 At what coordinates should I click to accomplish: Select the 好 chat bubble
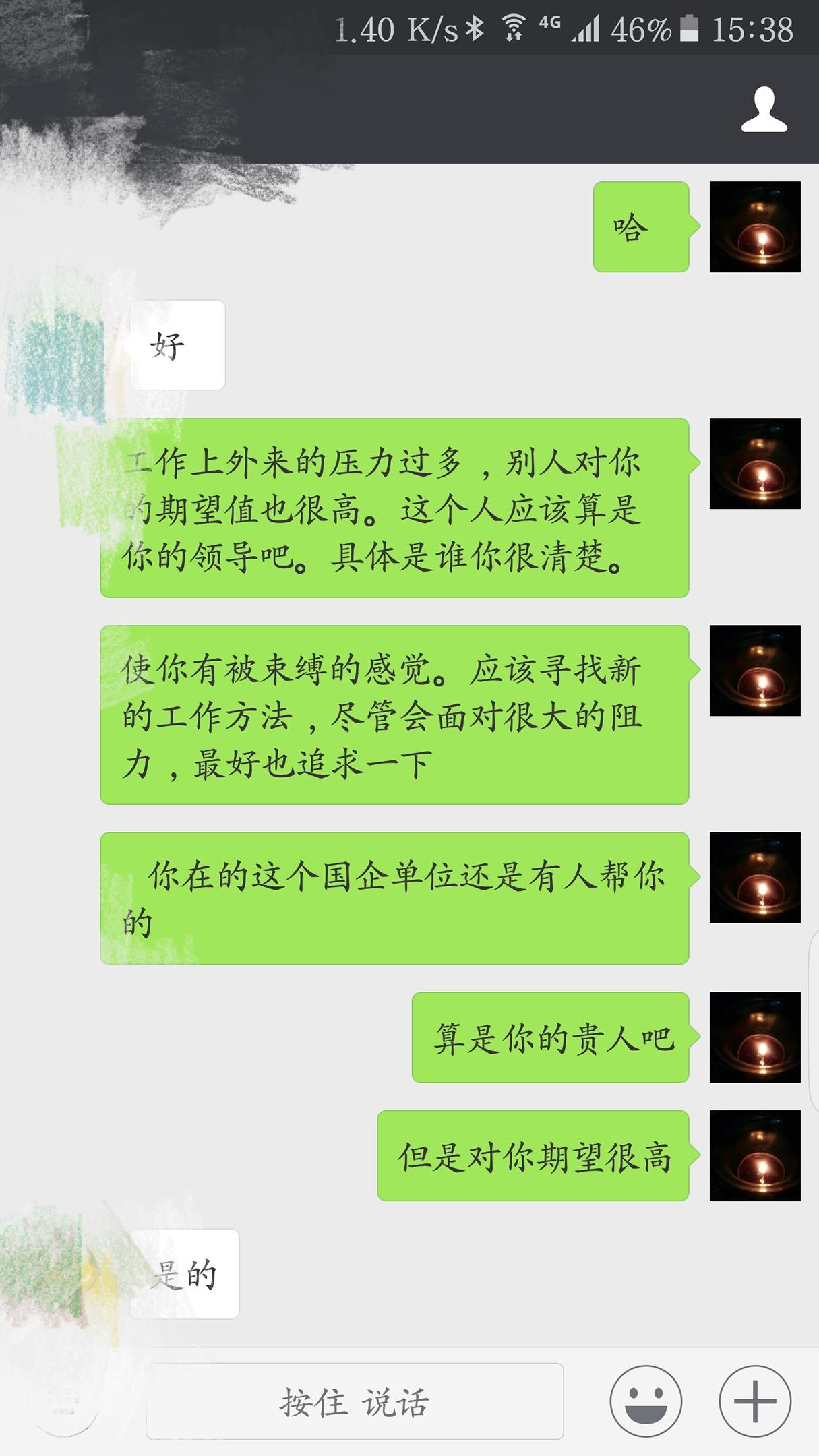click(x=179, y=345)
